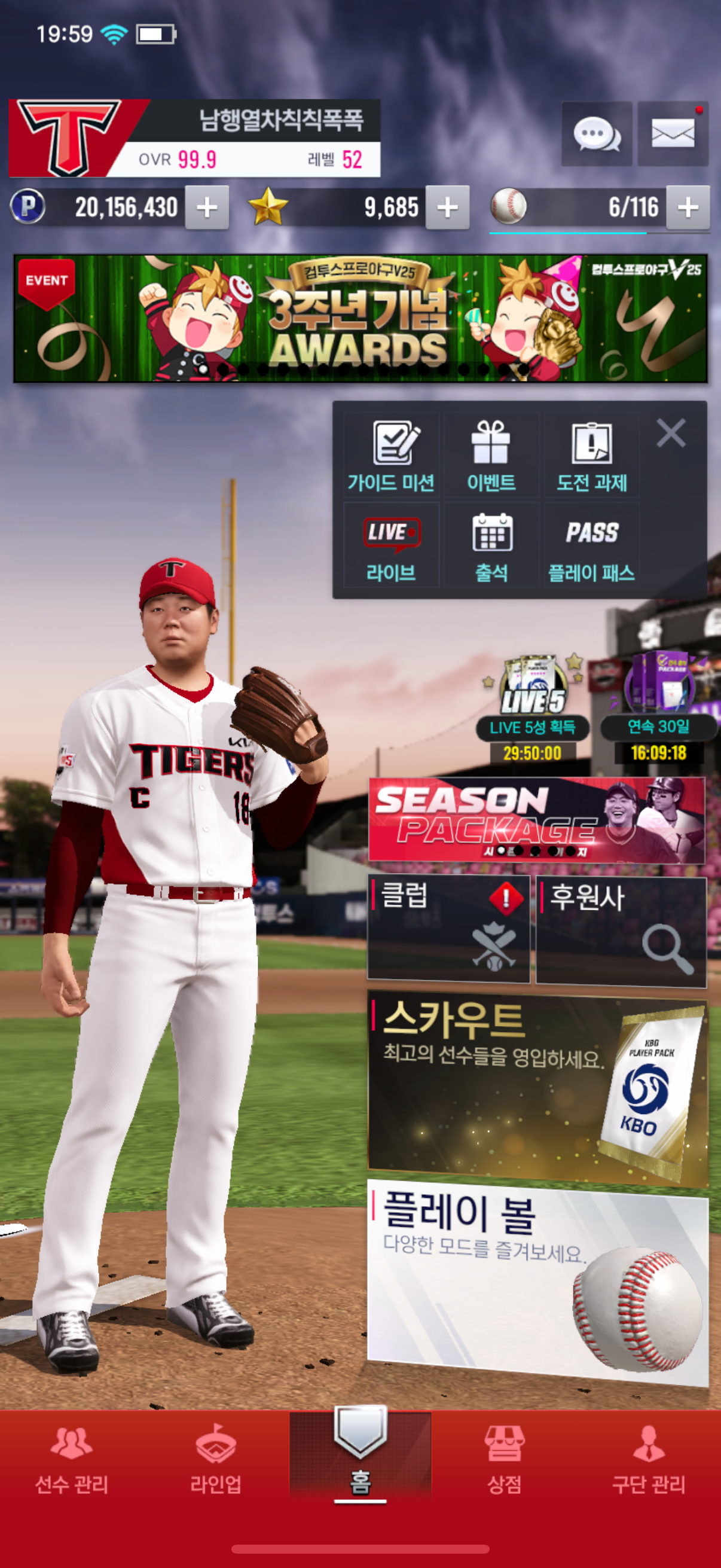Open the 3주년 기념 AWARDS event banner
This screenshot has width=721, height=1568.
coord(360,318)
